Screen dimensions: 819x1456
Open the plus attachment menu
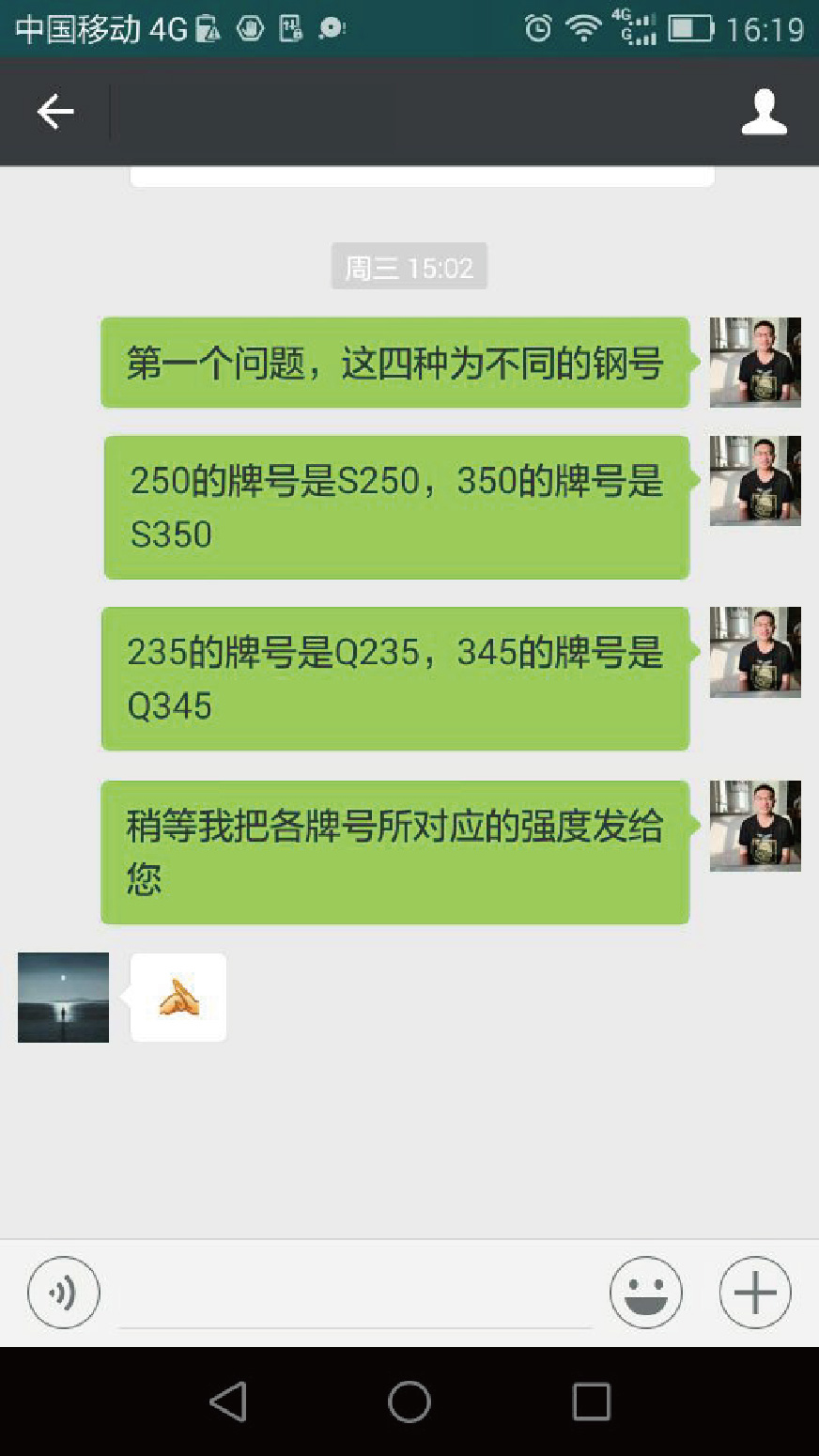coord(755,1293)
